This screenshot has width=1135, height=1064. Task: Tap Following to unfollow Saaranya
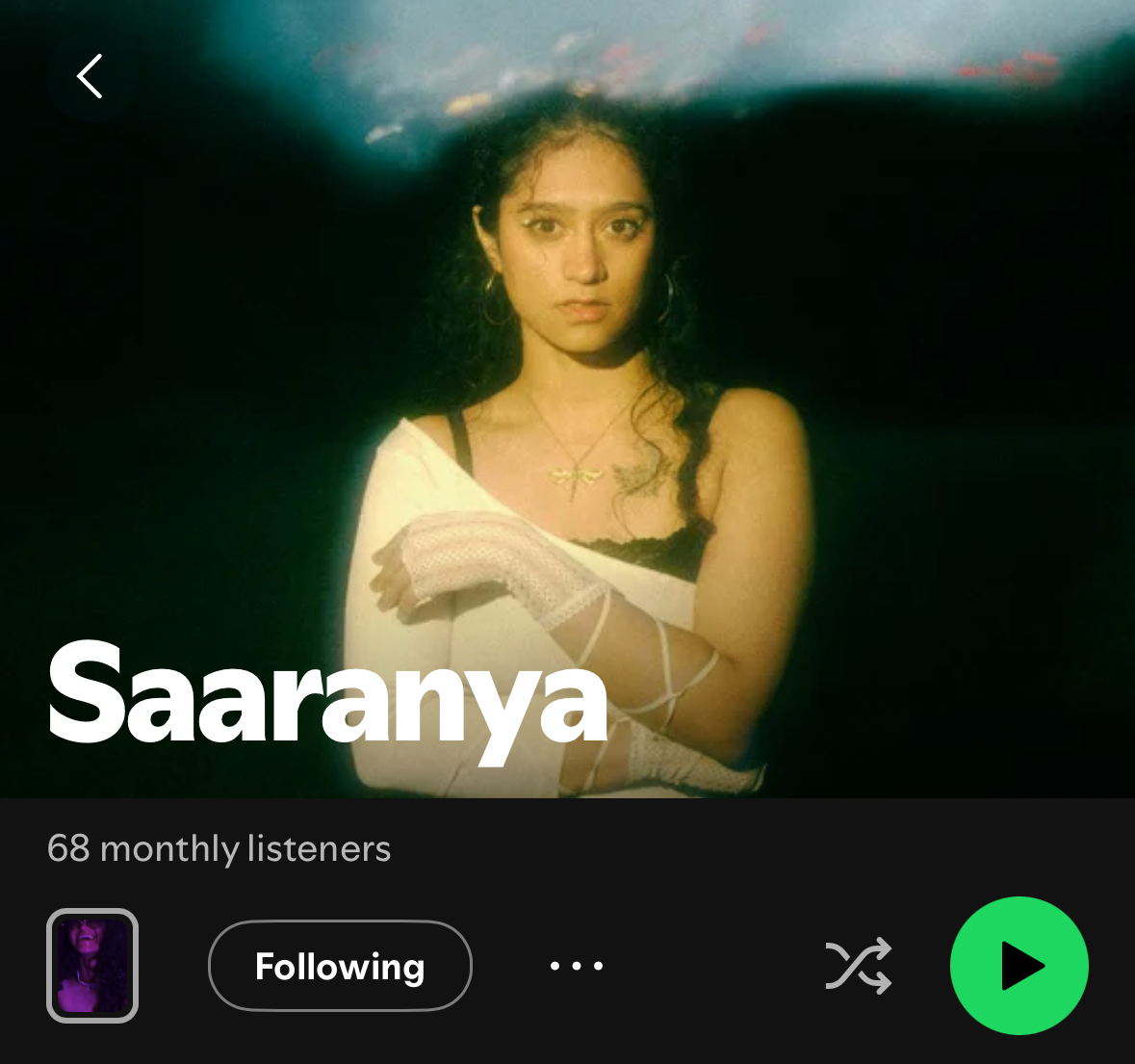pos(340,966)
